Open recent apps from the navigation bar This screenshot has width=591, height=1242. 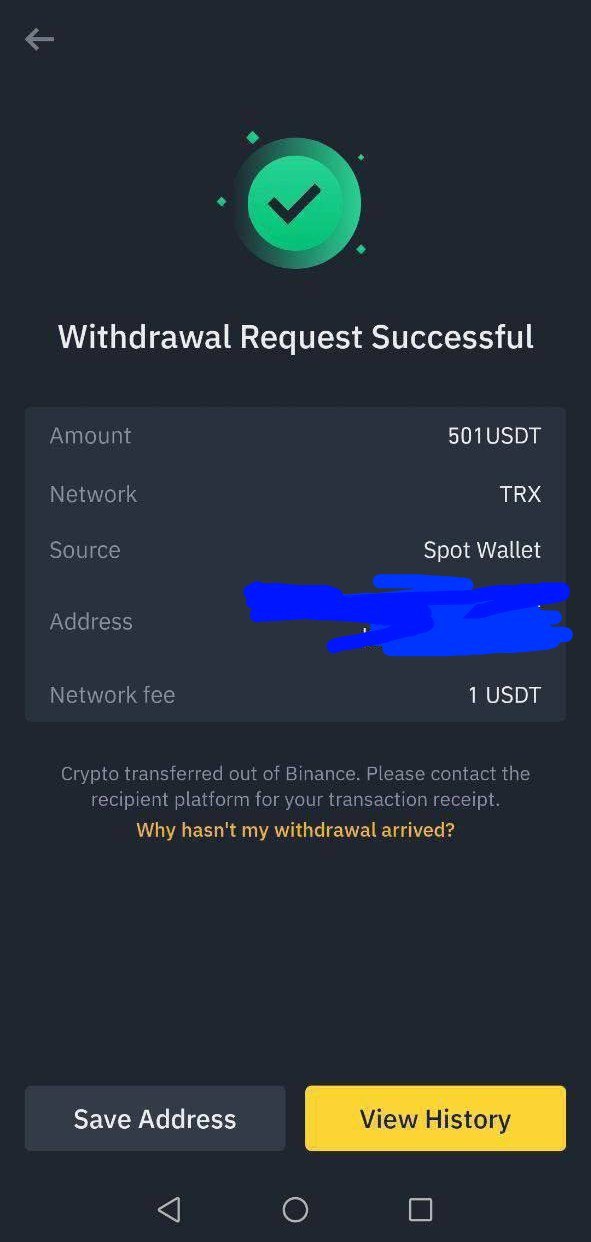click(420, 1210)
